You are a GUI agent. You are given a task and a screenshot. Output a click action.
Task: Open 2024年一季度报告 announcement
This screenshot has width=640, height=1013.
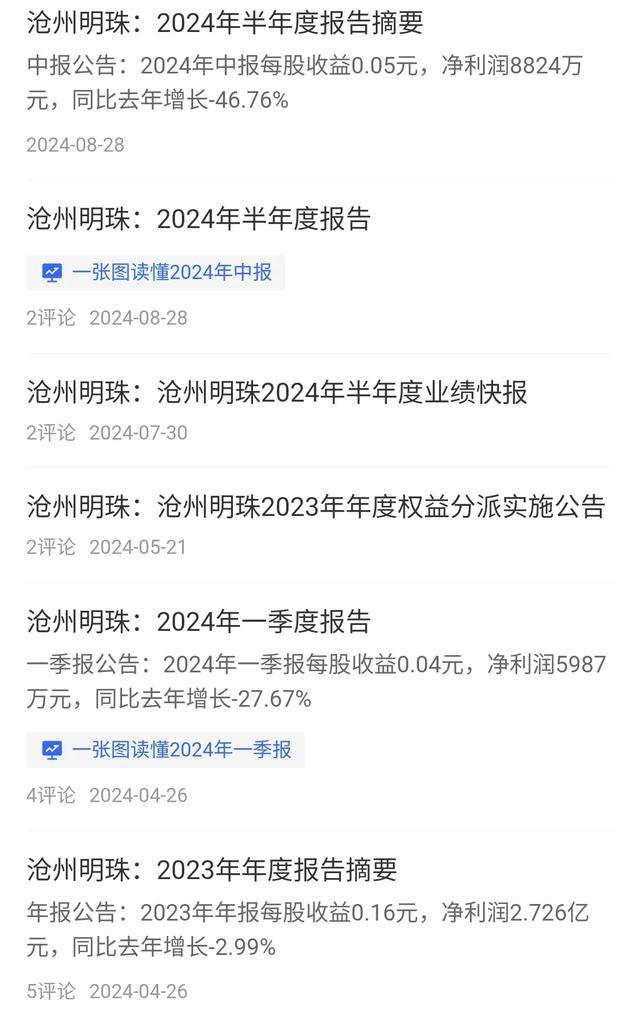199,622
